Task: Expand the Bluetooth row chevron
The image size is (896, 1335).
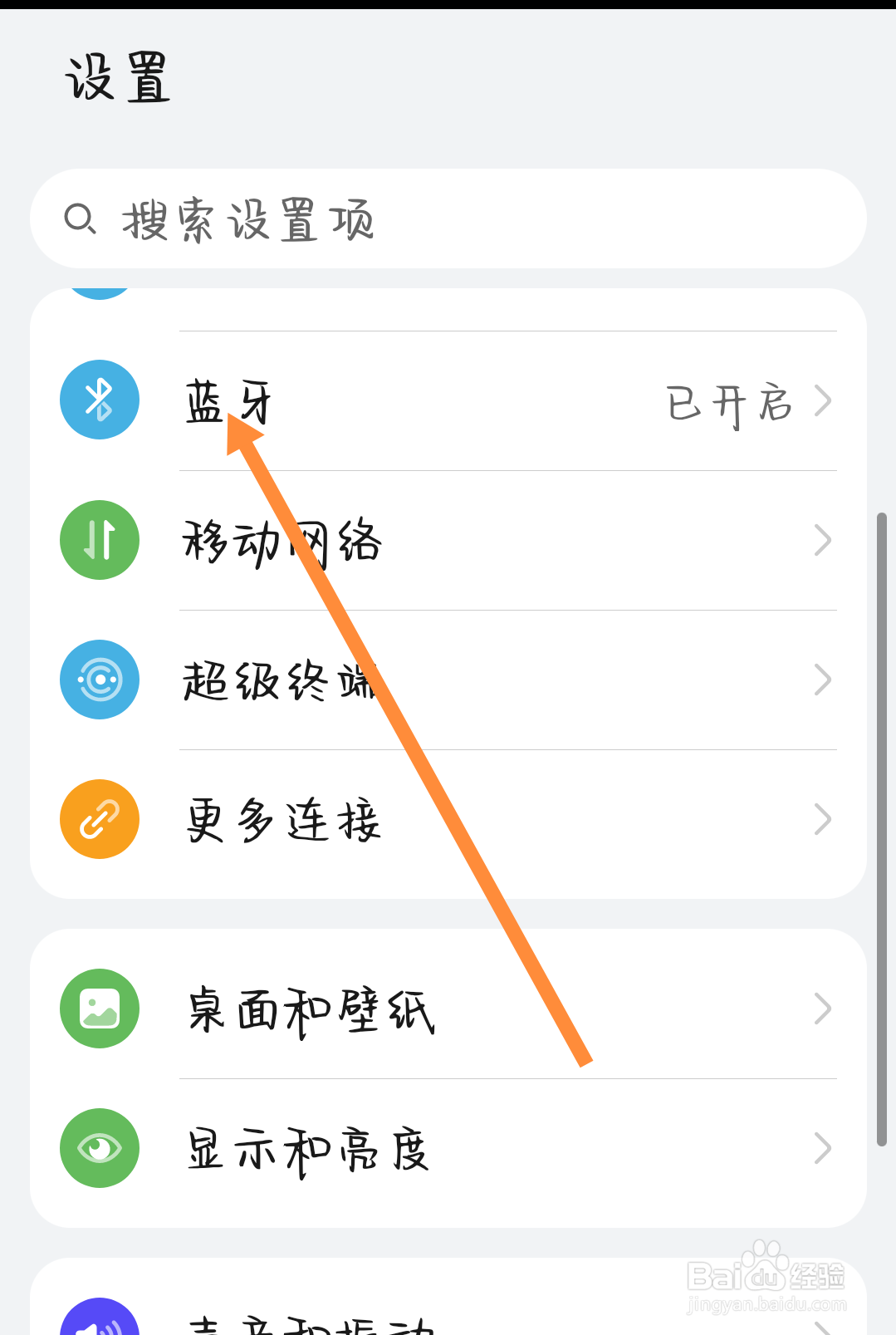Action: (824, 400)
